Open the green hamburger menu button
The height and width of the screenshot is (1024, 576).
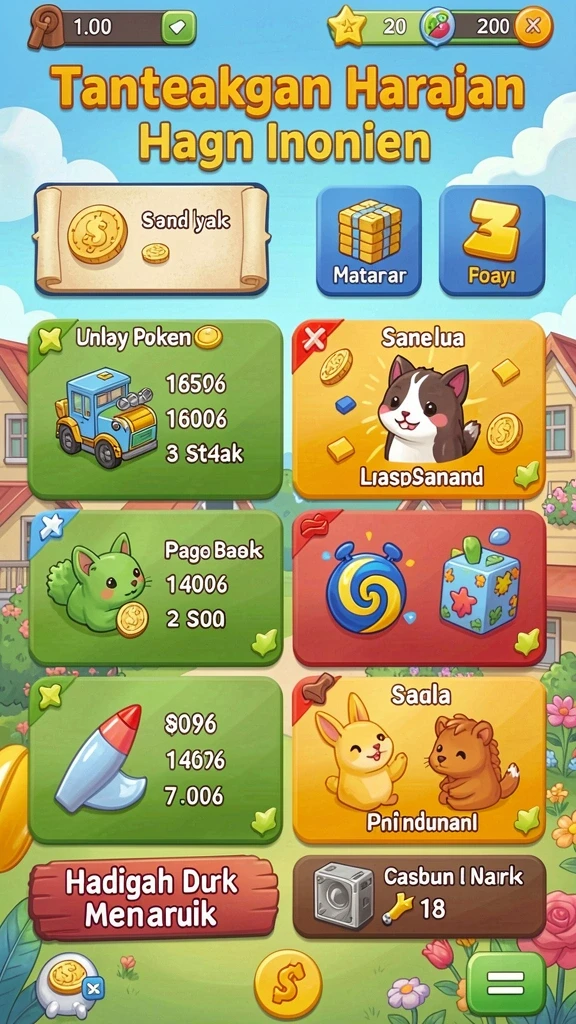click(x=506, y=983)
